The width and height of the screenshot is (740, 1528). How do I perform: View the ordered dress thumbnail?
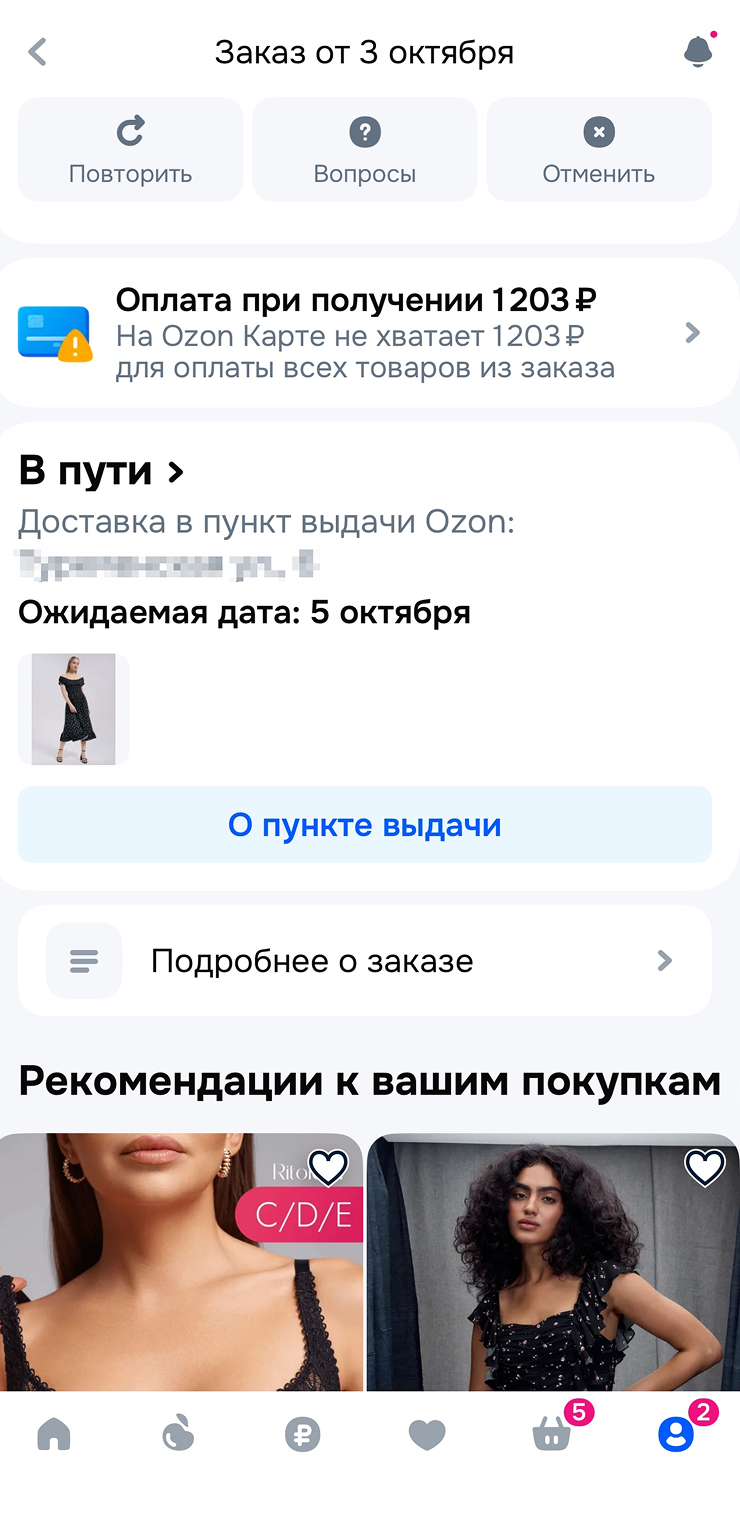(x=74, y=709)
